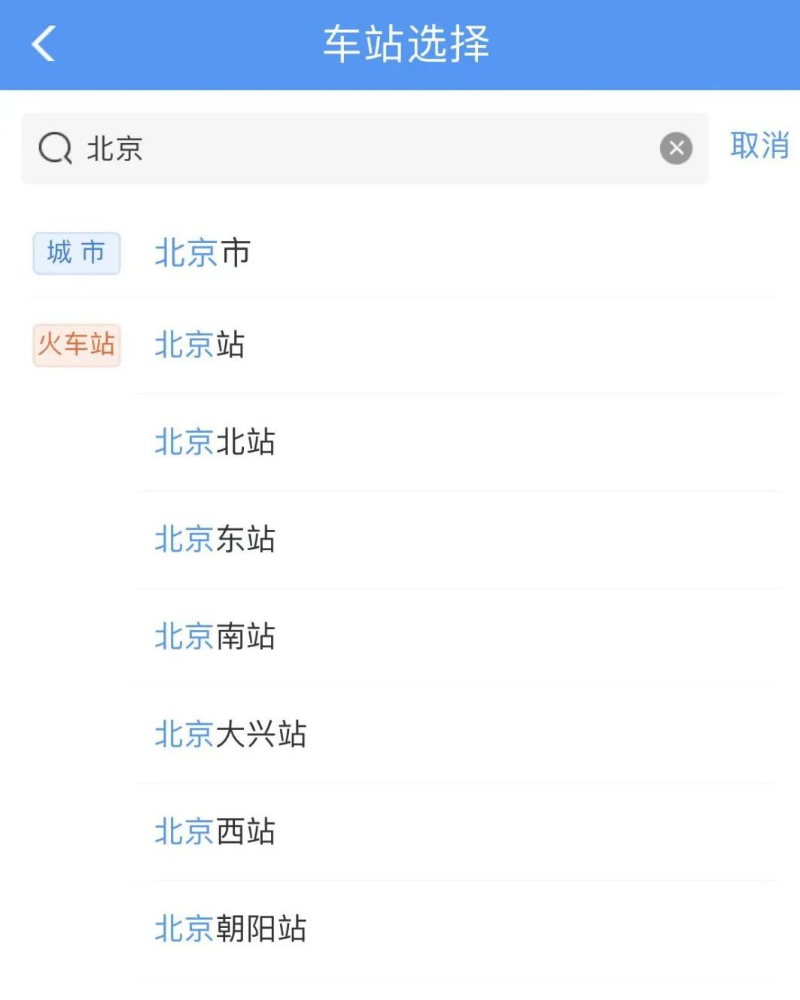Choose the 北京西站 row
800x1000 pixels.
[215, 832]
